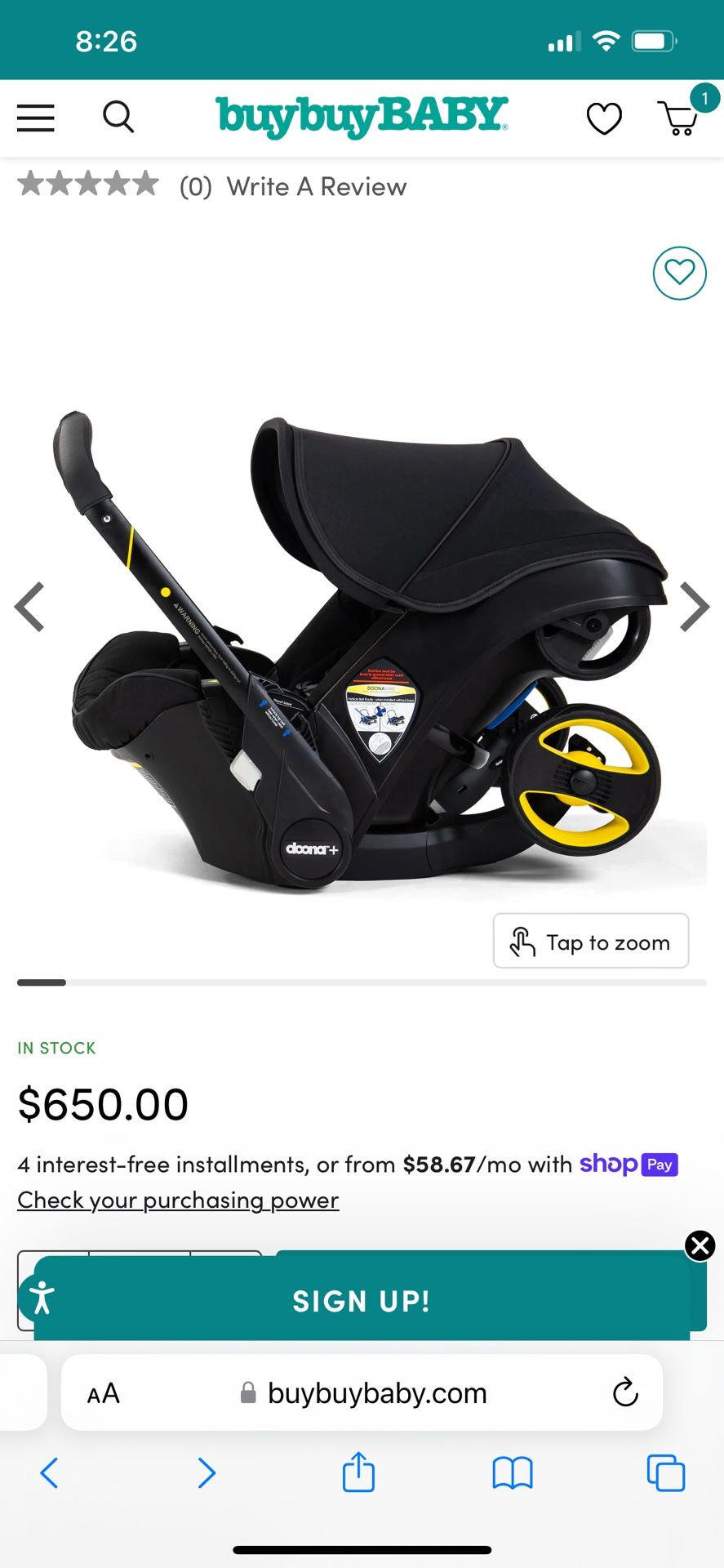Tap Write A Review link
Image resolution: width=724 pixels, height=1568 pixels.
(x=317, y=187)
